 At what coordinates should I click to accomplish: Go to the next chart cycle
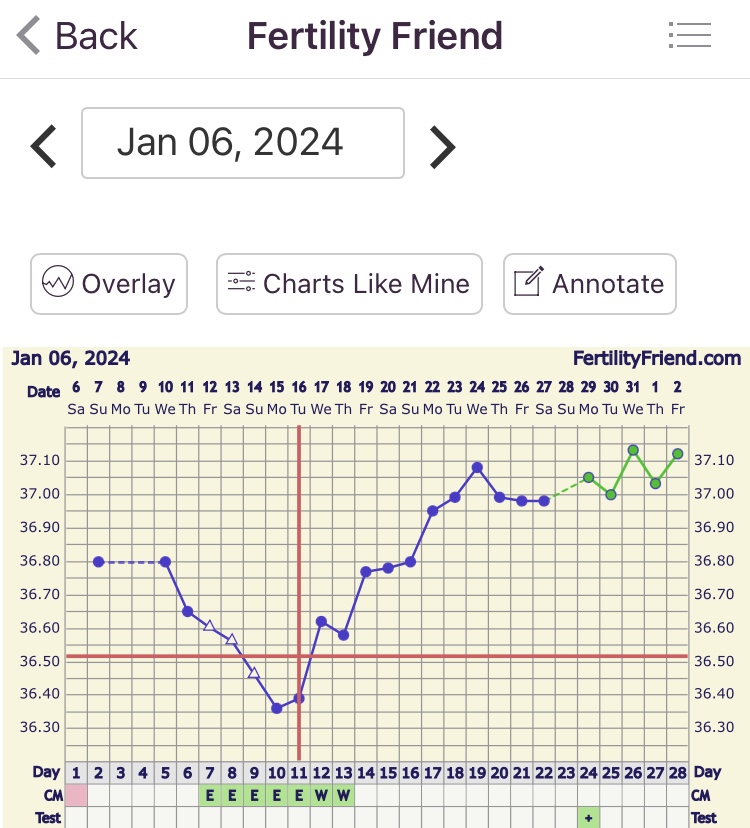click(x=442, y=146)
